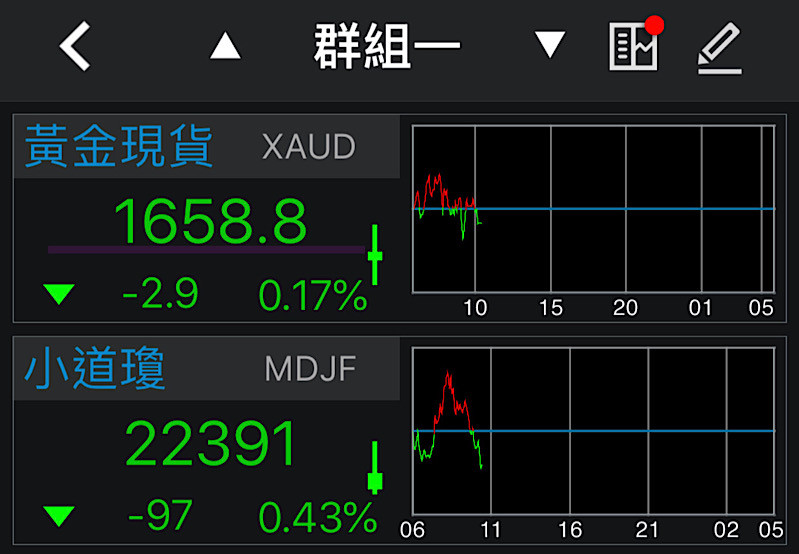This screenshot has height=554, width=799.
Task: Open the news icon with red dot
Action: click(635, 46)
